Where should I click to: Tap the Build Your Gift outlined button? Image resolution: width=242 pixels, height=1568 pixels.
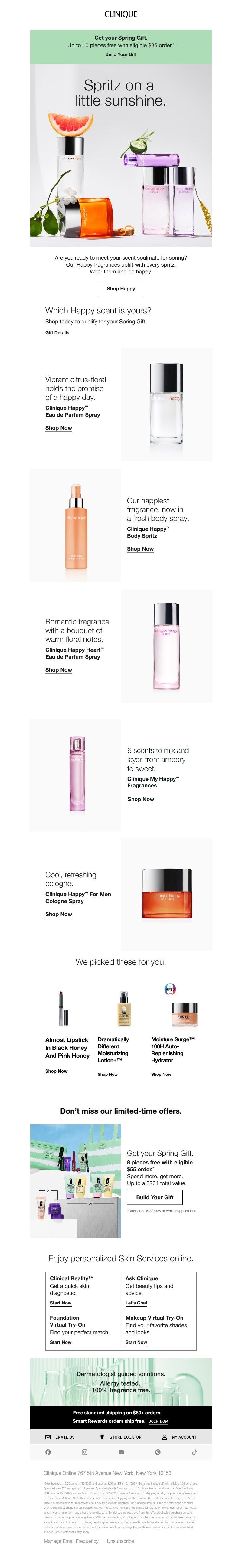[x=155, y=1197]
